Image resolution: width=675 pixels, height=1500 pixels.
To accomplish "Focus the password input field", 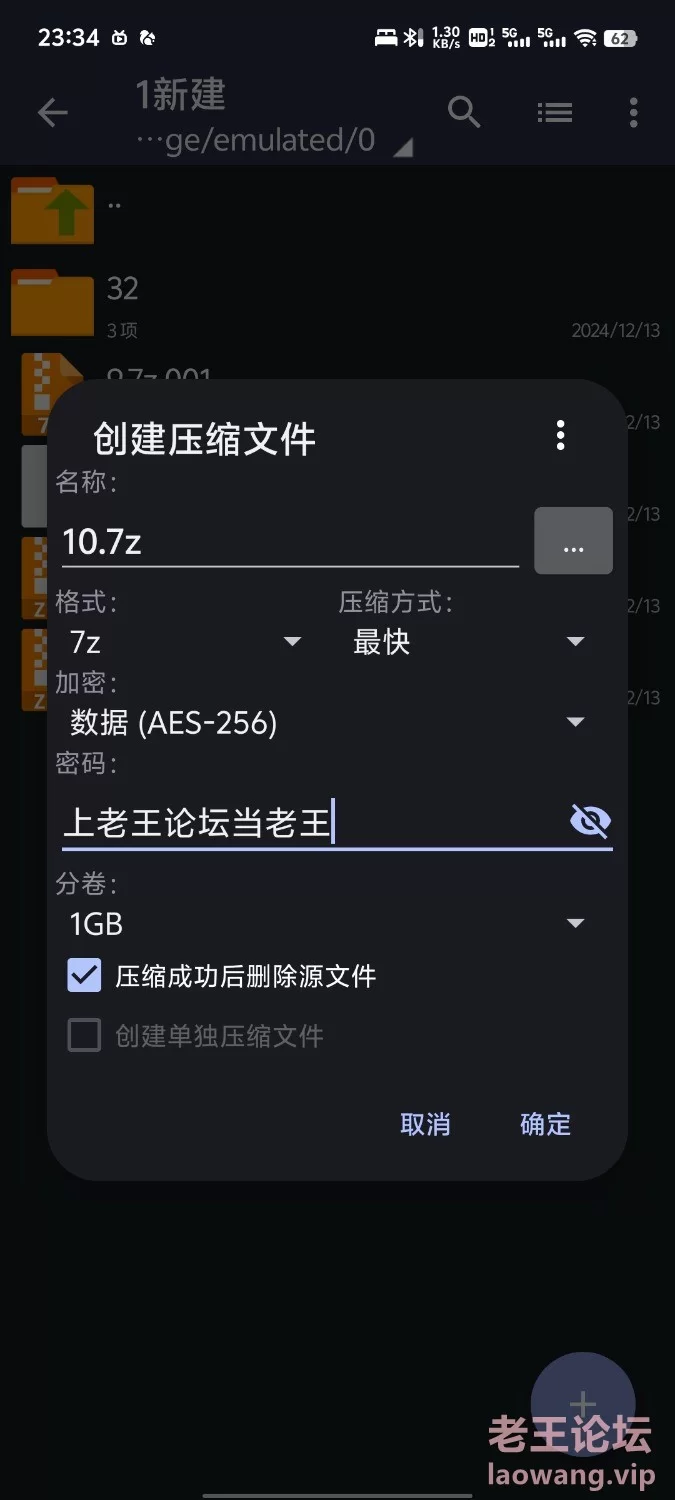I will click(312, 822).
